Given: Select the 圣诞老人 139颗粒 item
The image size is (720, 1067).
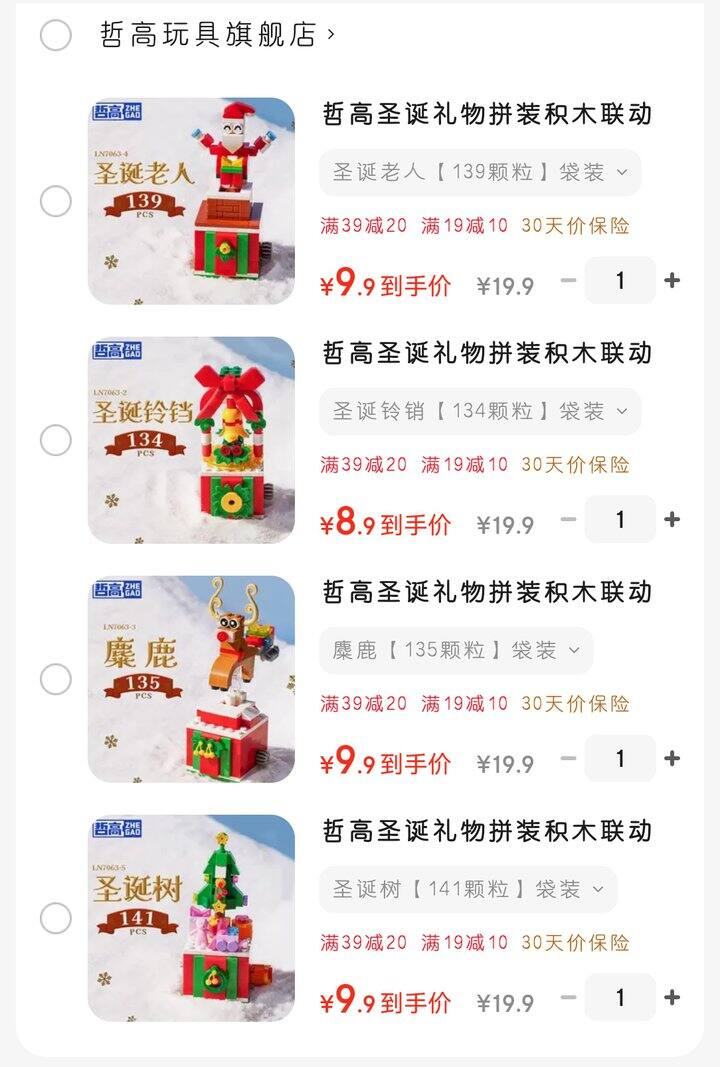Looking at the screenshot, I should [x=56, y=201].
